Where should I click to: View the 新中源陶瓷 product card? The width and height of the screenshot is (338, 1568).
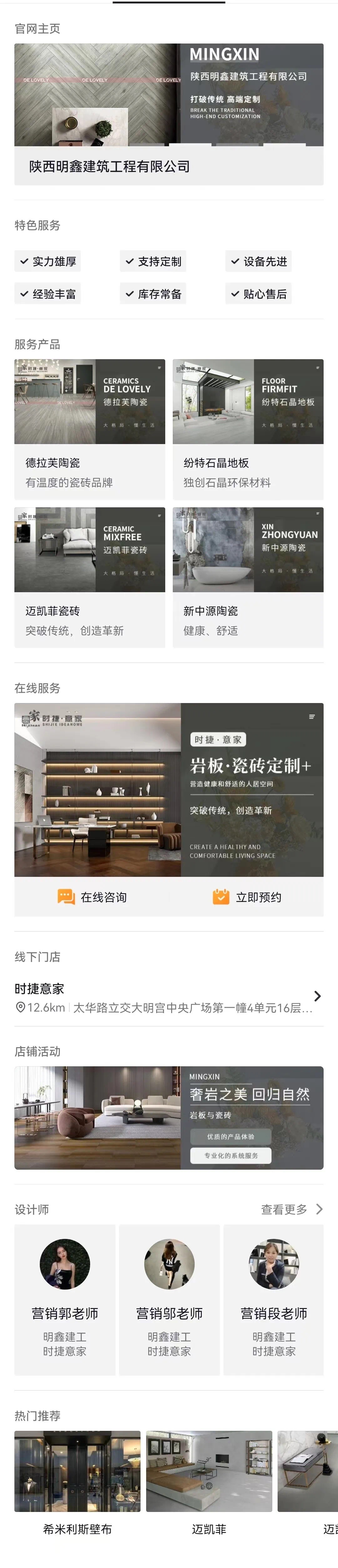coord(248,577)
